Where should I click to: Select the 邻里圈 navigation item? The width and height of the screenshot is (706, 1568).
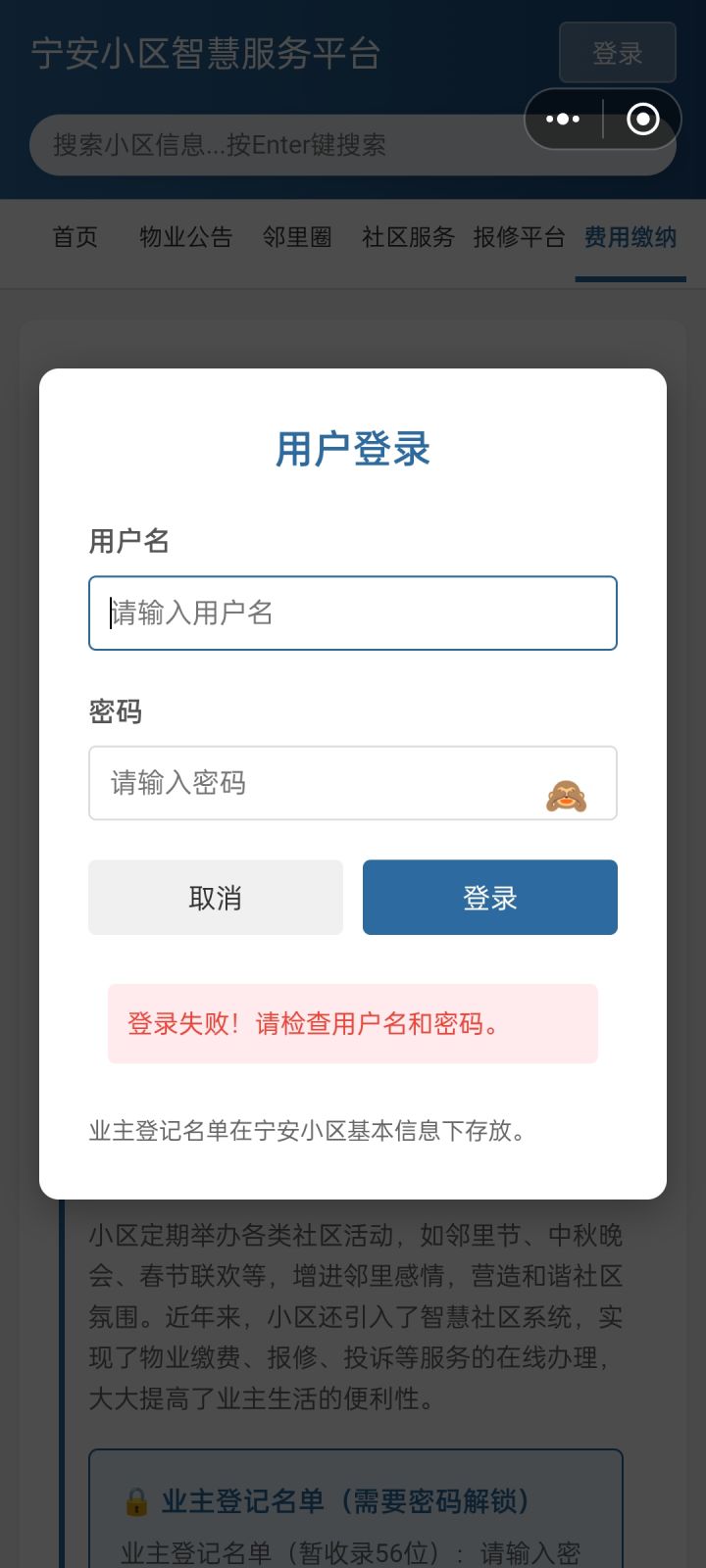coord(298,237)
